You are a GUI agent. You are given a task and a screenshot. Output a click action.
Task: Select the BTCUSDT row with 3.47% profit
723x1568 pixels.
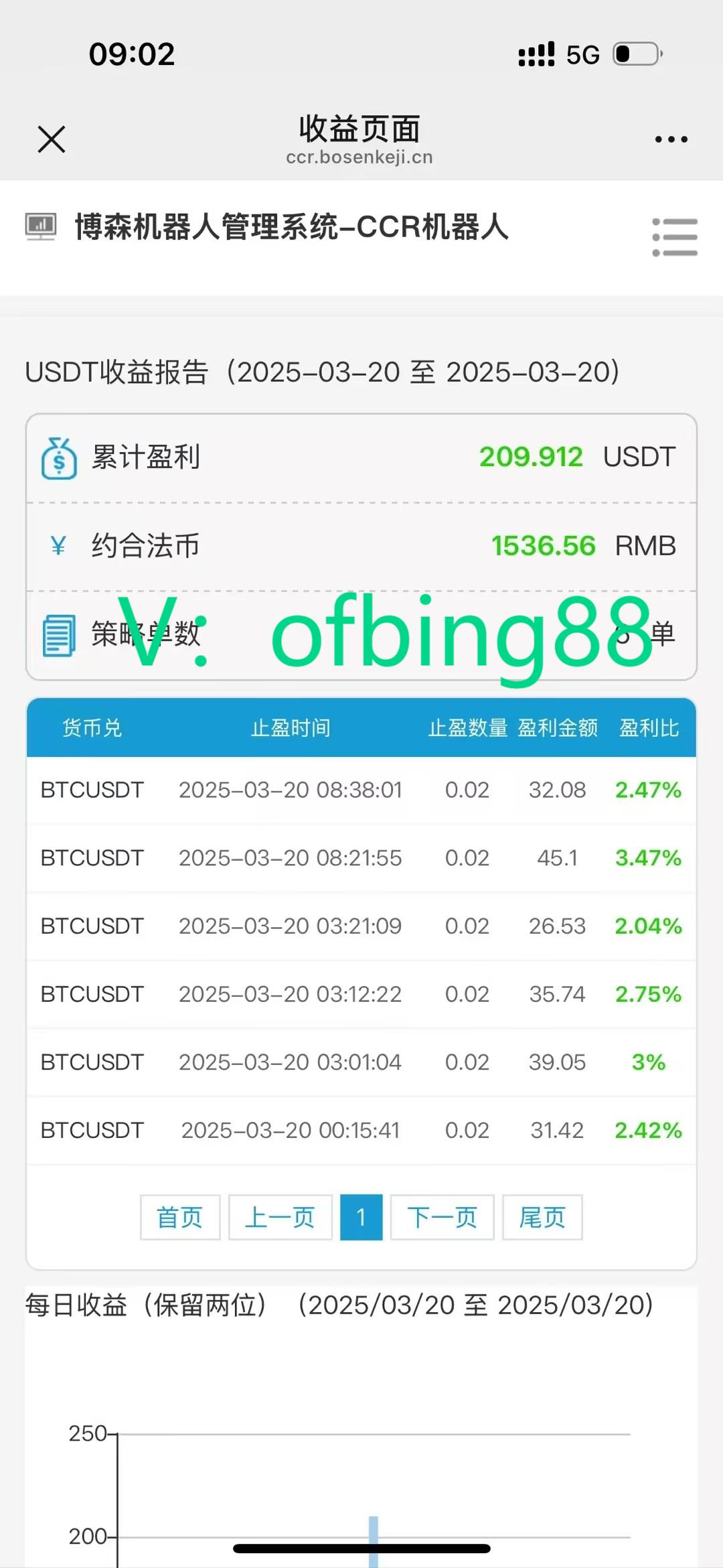click(361, 858)
